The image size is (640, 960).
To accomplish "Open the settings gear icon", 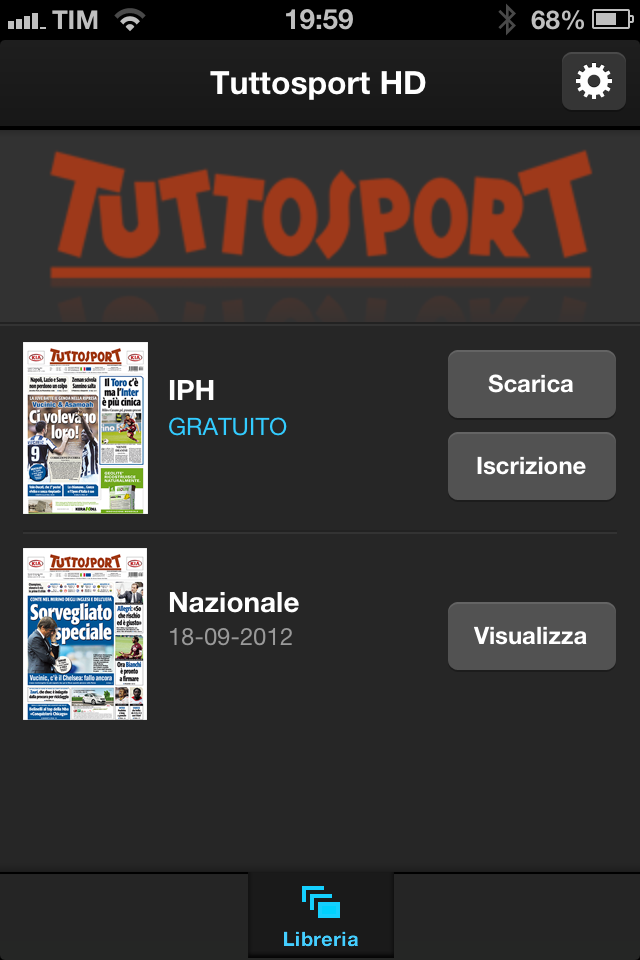I will point(594,82).
